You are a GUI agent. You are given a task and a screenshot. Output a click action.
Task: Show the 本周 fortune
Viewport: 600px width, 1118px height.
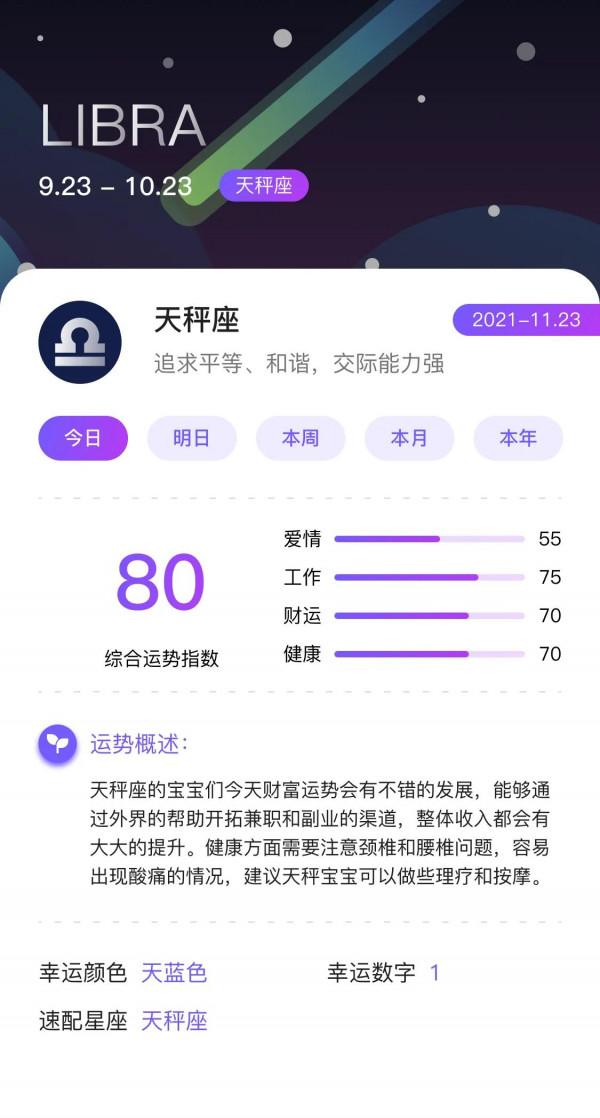300,438
